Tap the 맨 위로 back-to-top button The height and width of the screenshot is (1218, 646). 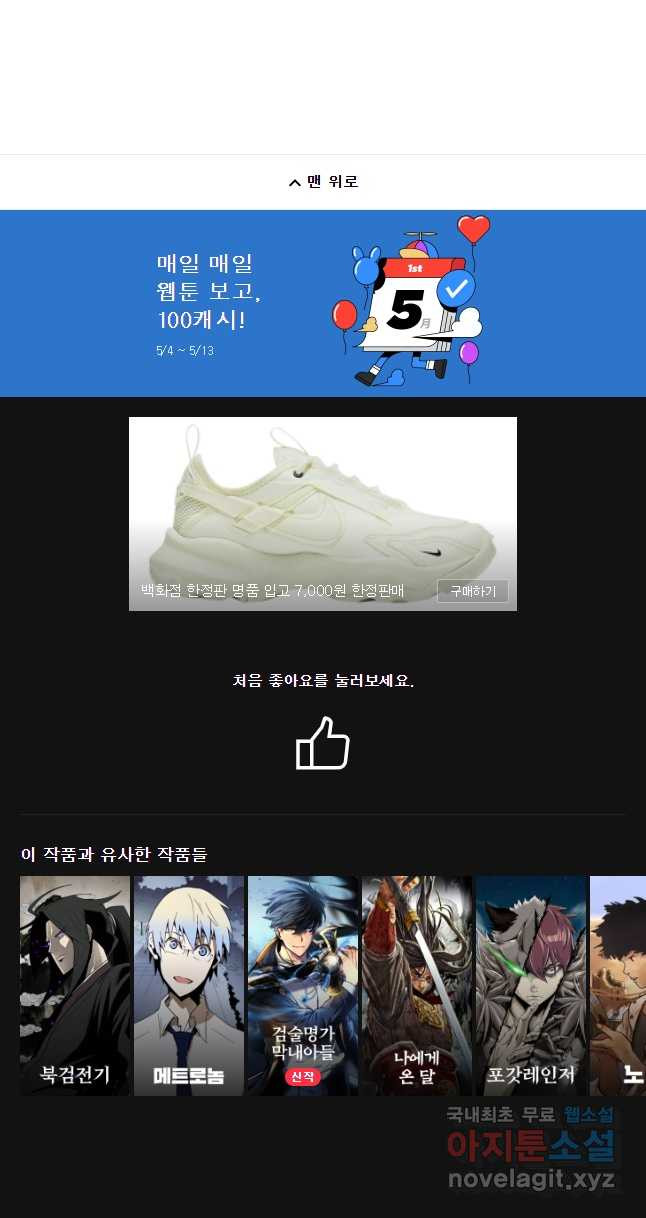click(323, 182)
